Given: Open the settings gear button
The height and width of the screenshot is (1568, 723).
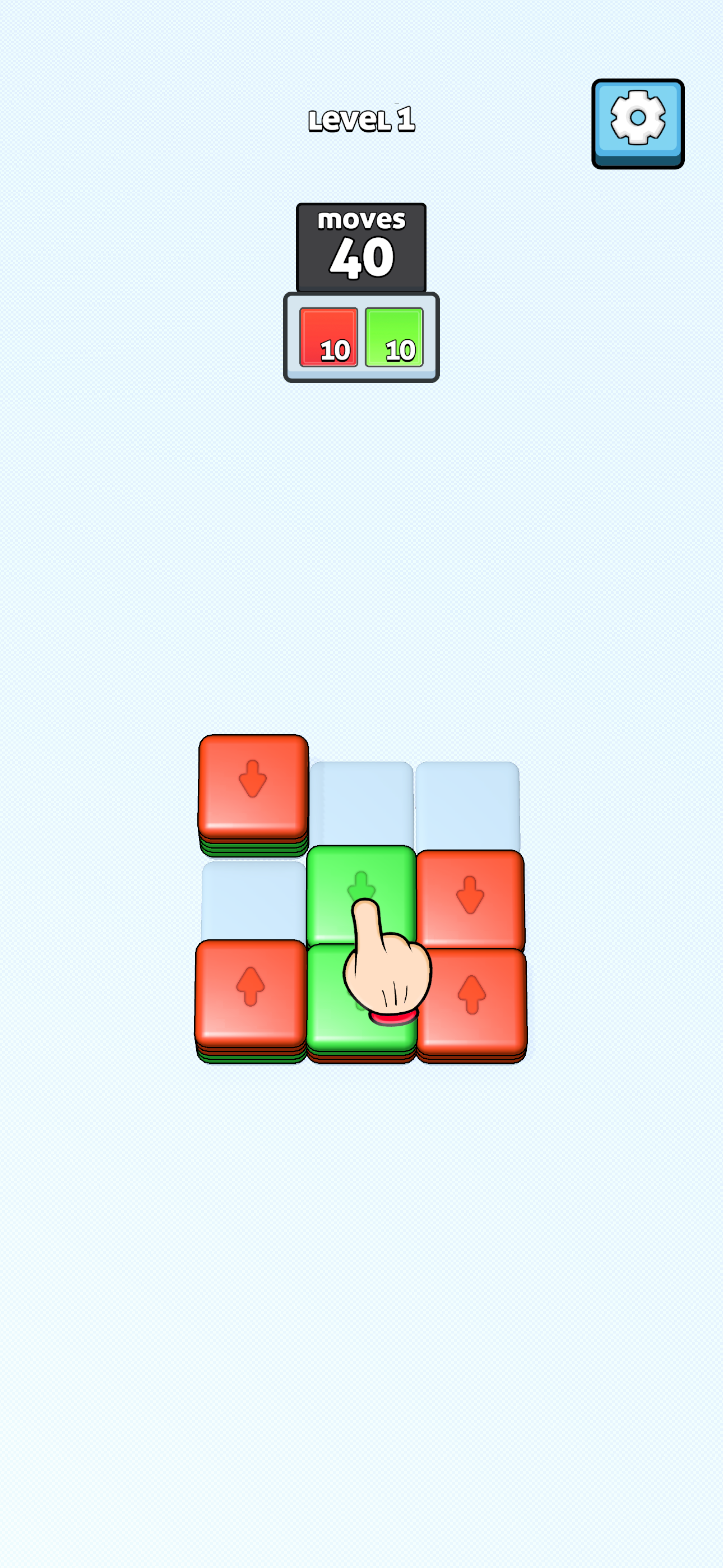Looking at the screenshot, I should pyautogui.click(x=637, y=123).
